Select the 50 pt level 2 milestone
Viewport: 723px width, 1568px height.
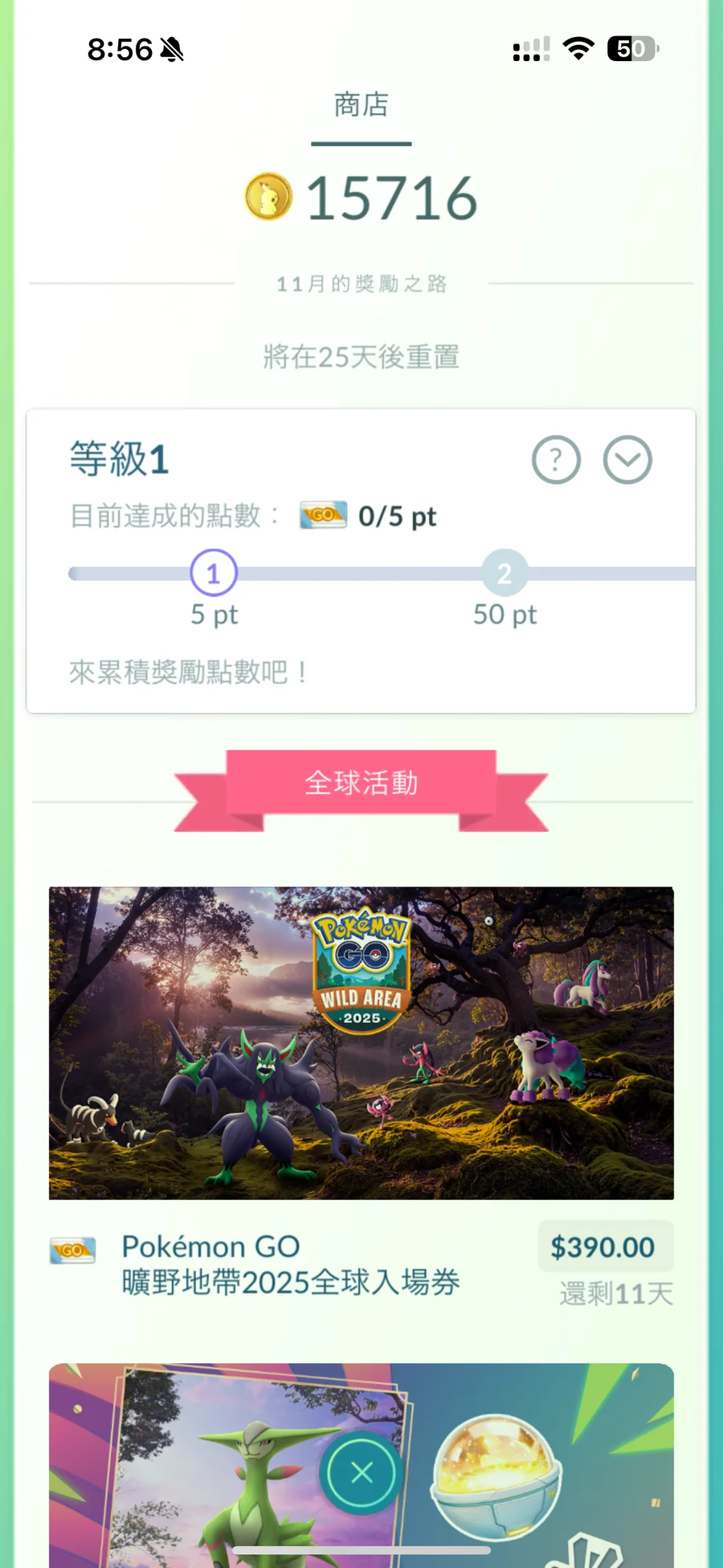coord(504,573)
